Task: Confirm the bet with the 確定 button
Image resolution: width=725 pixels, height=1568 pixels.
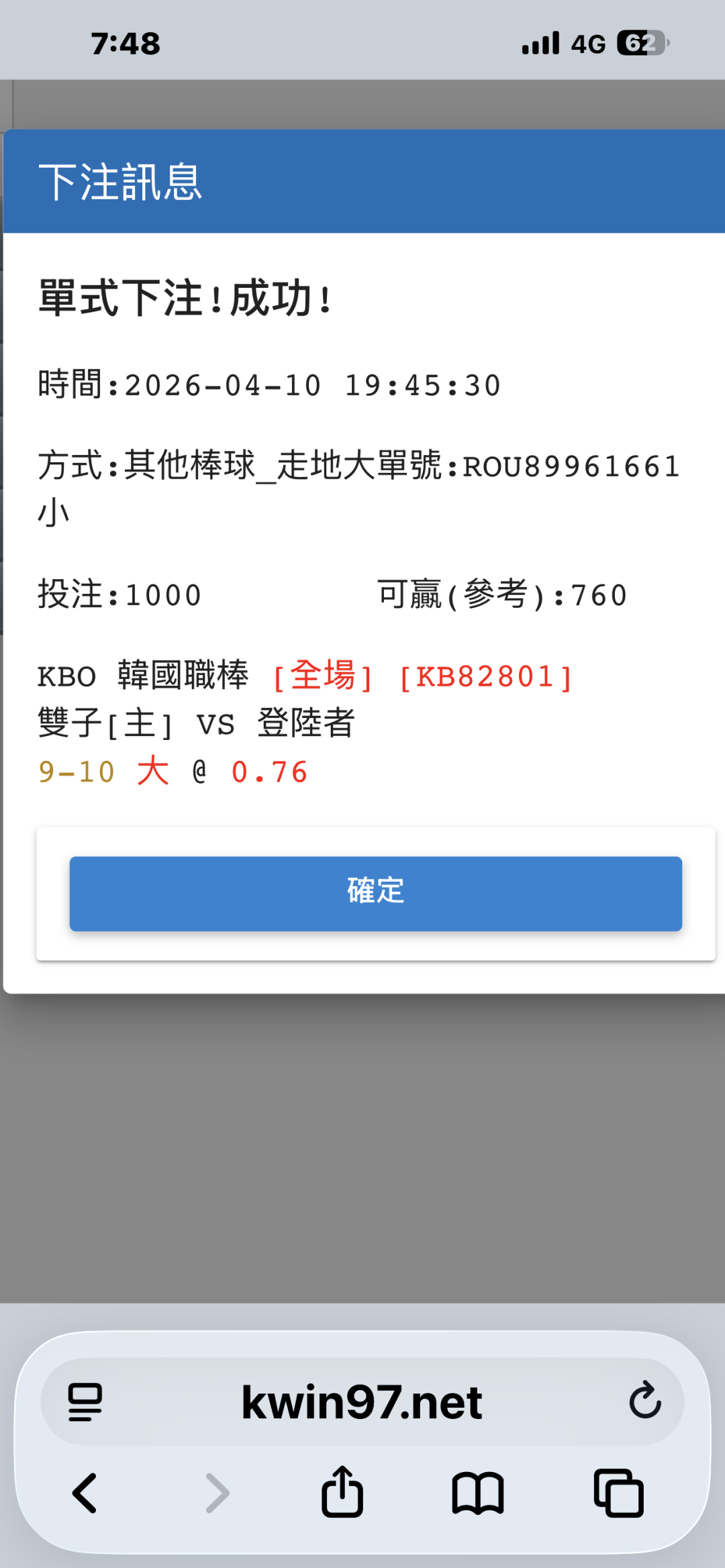Action: point(375,893)
